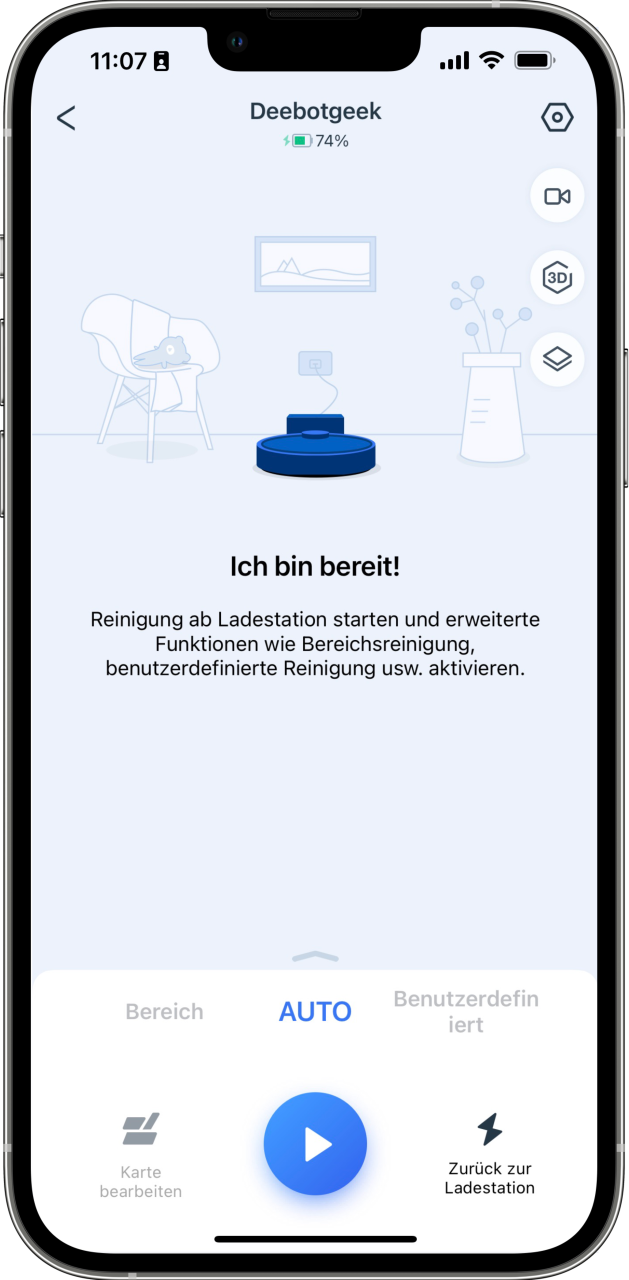The width and height of the screenshot is (629, 1280).
Task: Open the video camera view
Action: (x=557, y=196)
